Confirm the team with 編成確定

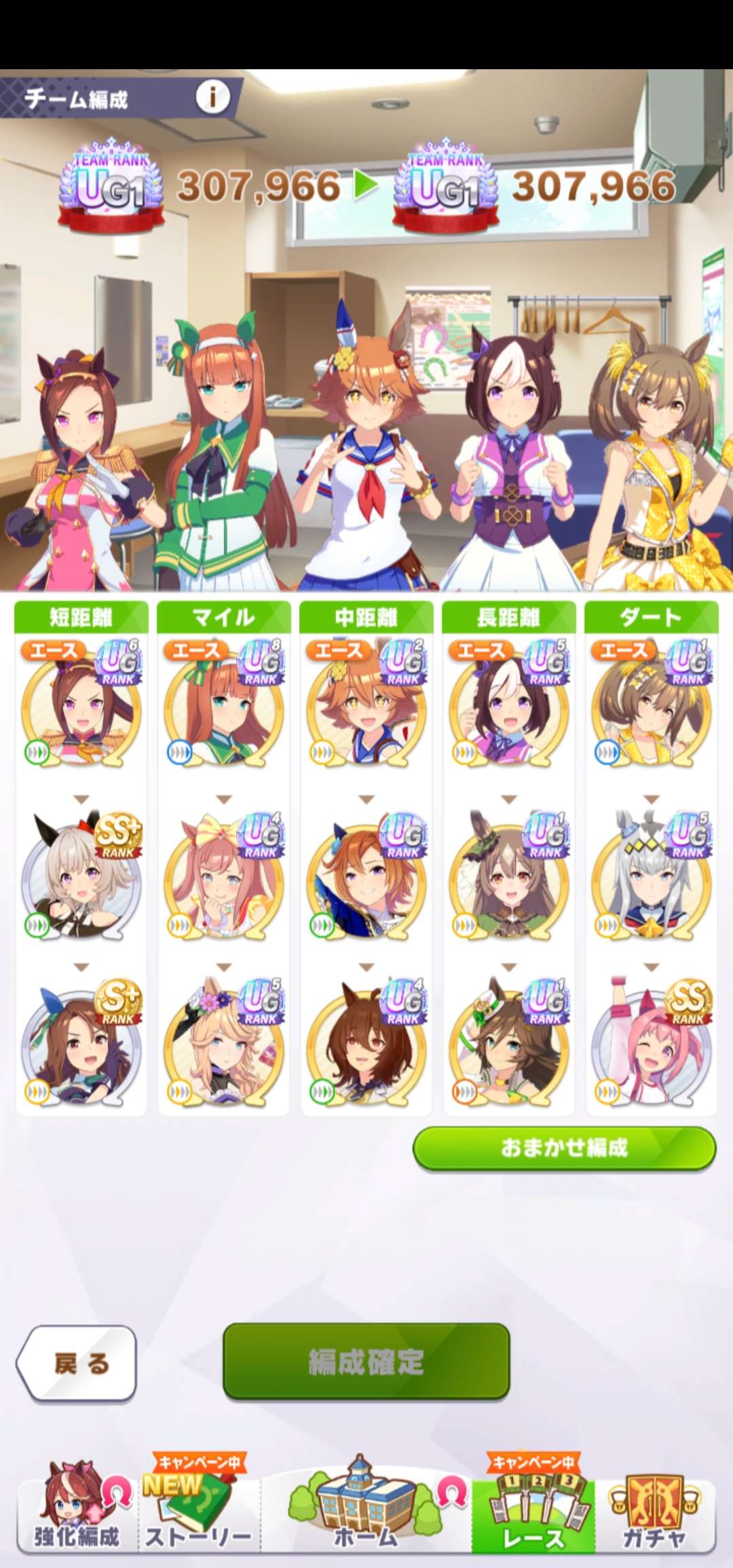point(366,1361)
